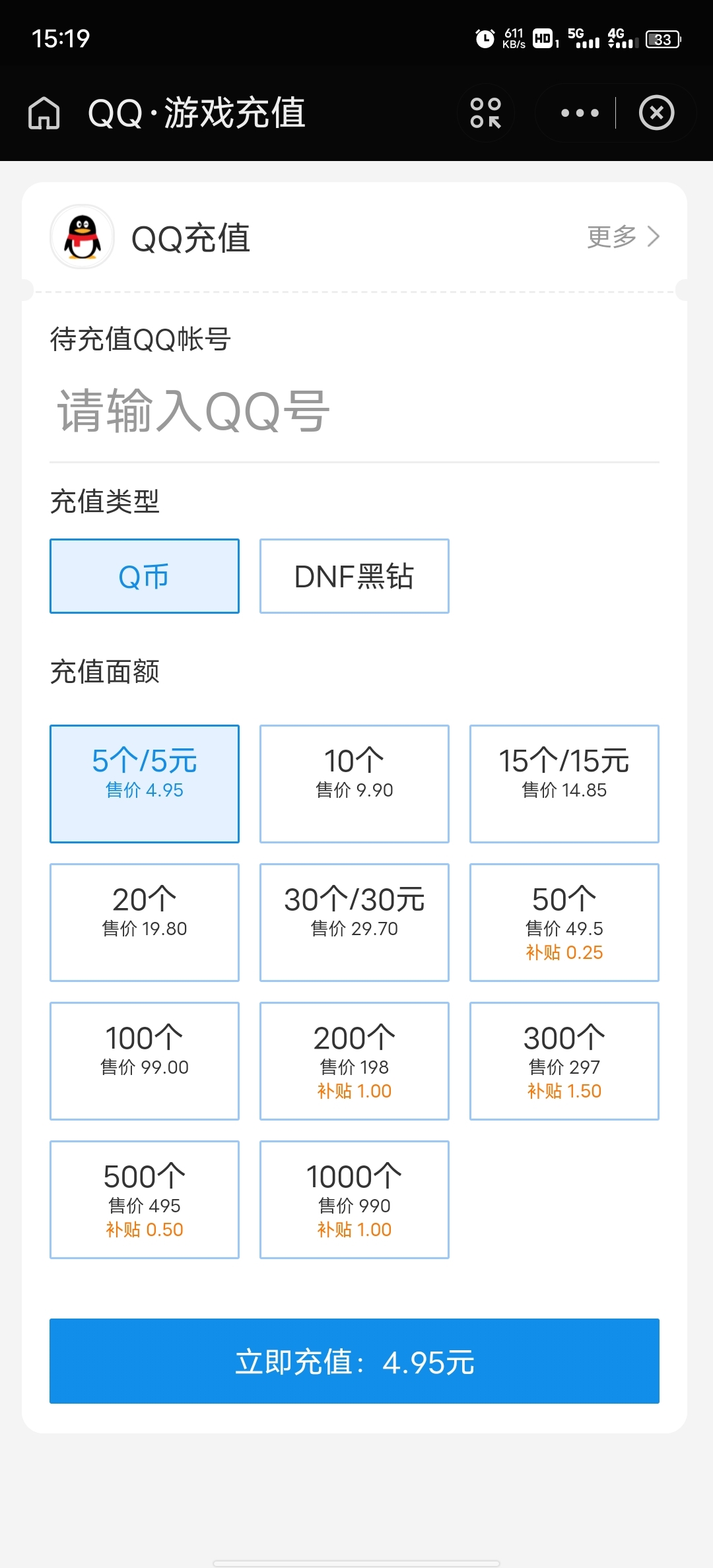The height and width of the screenshot is (1568, 713).
Task: Focus the 请输入QQ号 input field
Action: 355,411
